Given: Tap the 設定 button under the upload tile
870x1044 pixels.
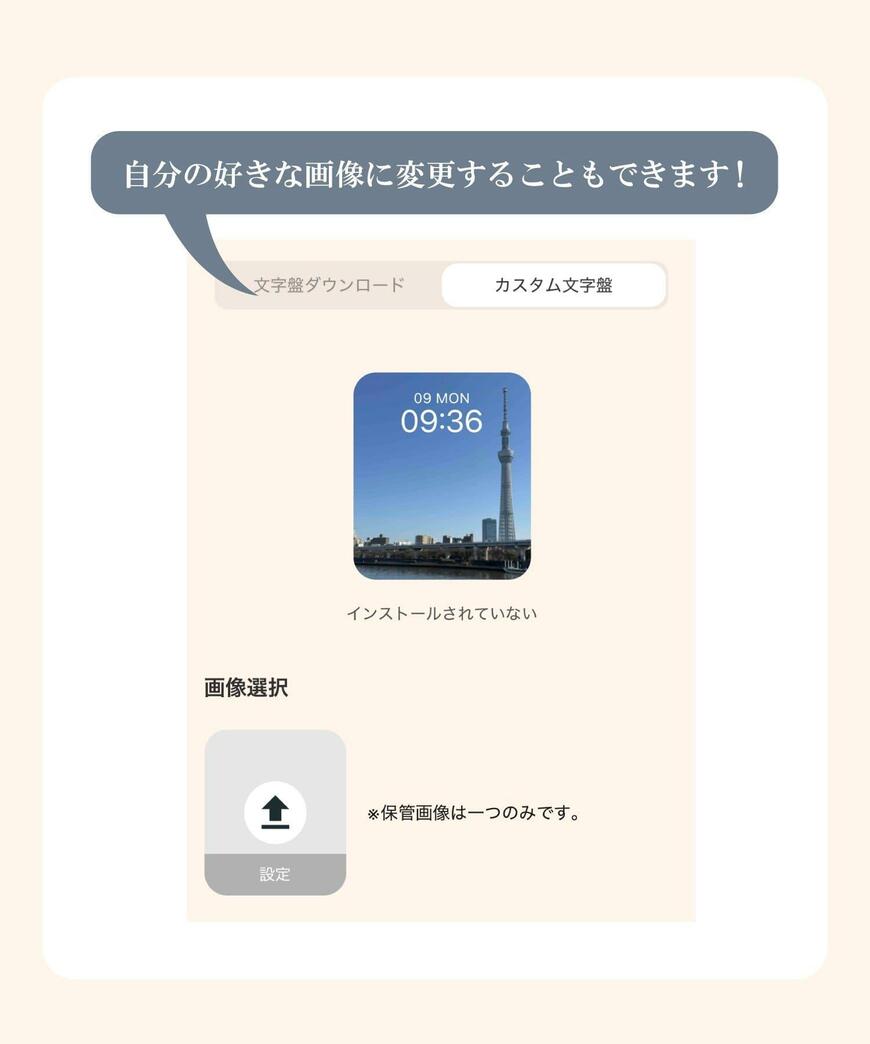Looking at the screenshot, I should tap(275, 873).
